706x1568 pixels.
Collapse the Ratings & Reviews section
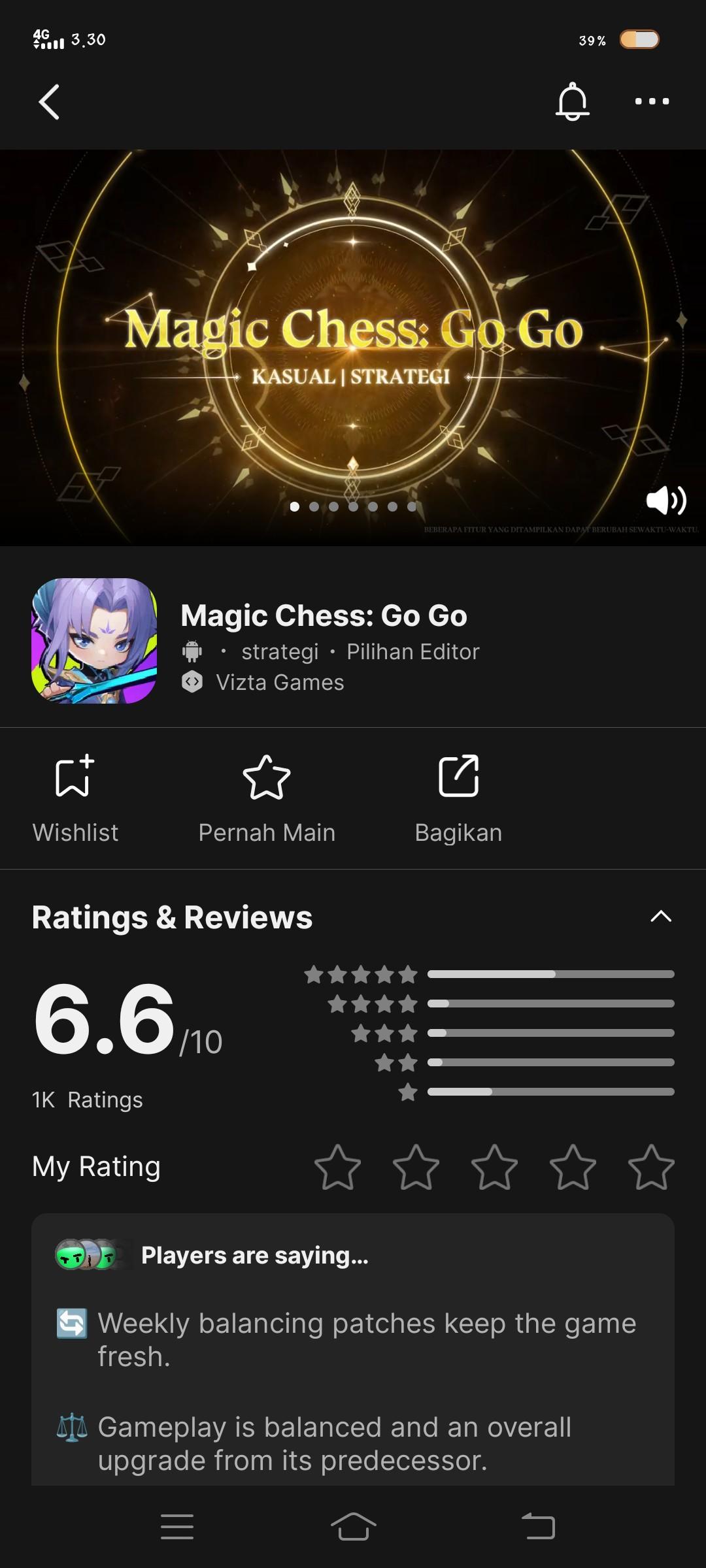click(661, 917)
